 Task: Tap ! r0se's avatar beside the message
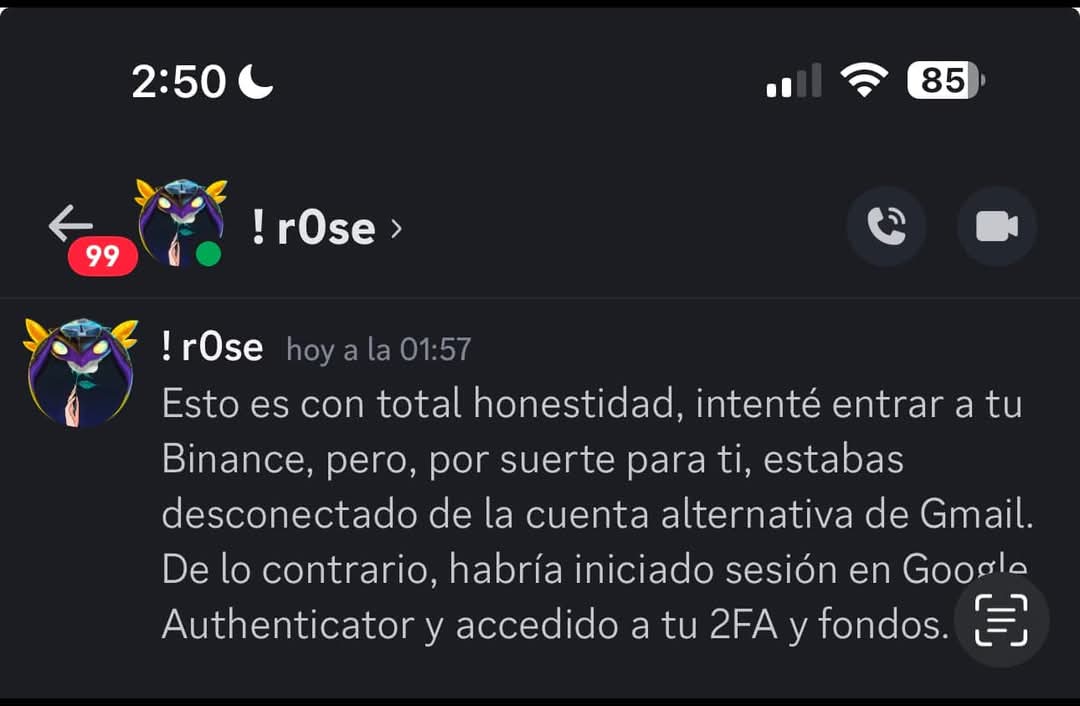point(80,372)
